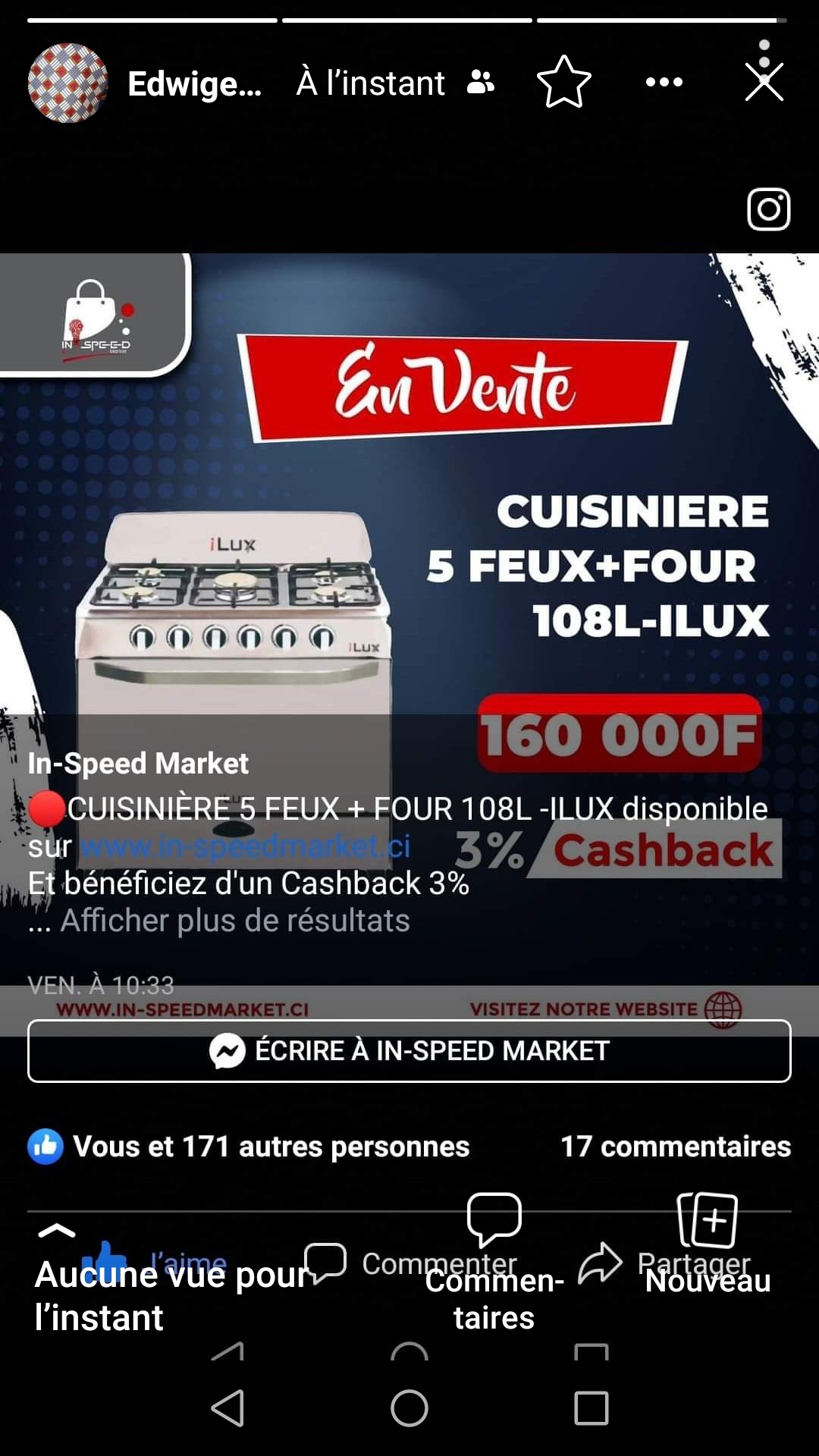
Task: Open the story's three-dot options menu
Action: pos(664,82)
